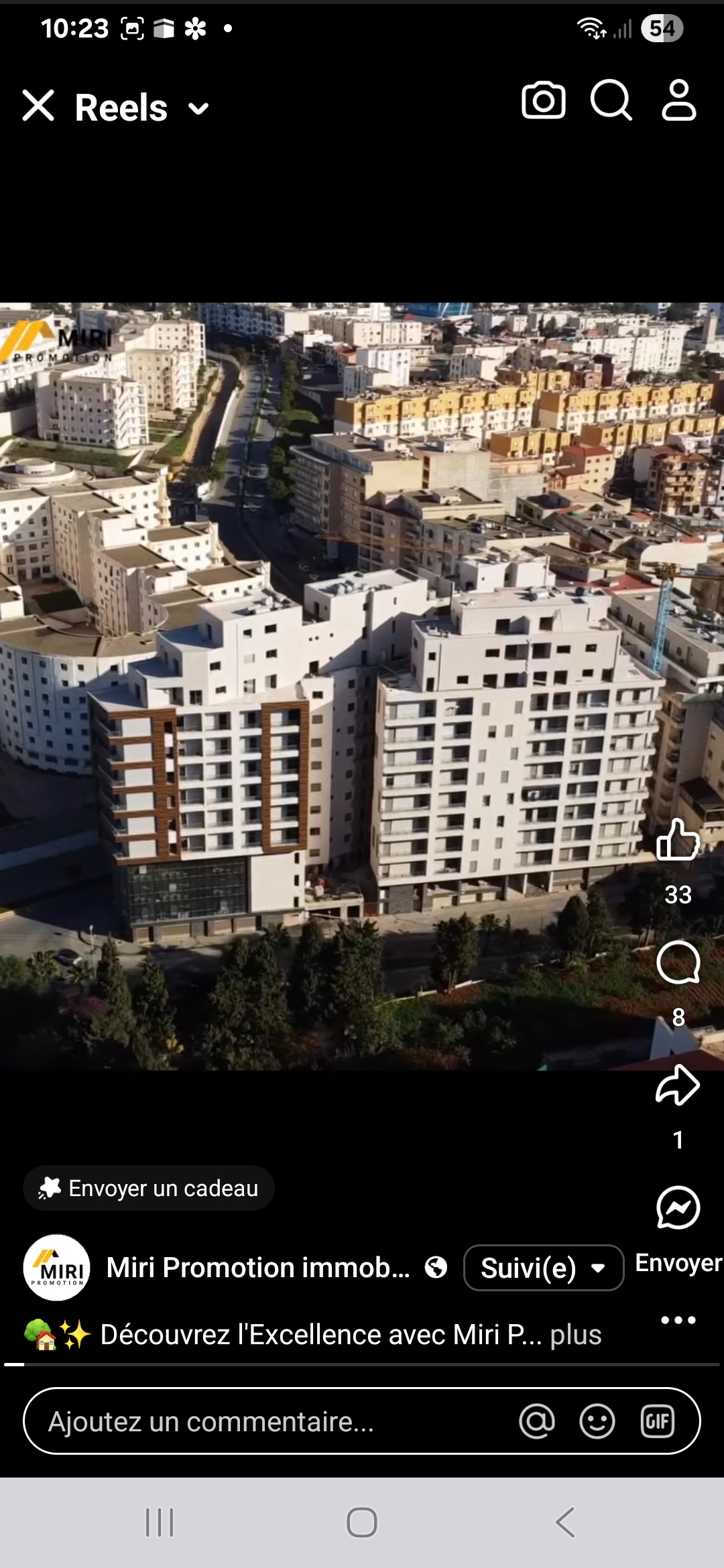Go back with system navigation button
Viewport: 724px width, 1568px height.
[x=565, y=1522]
